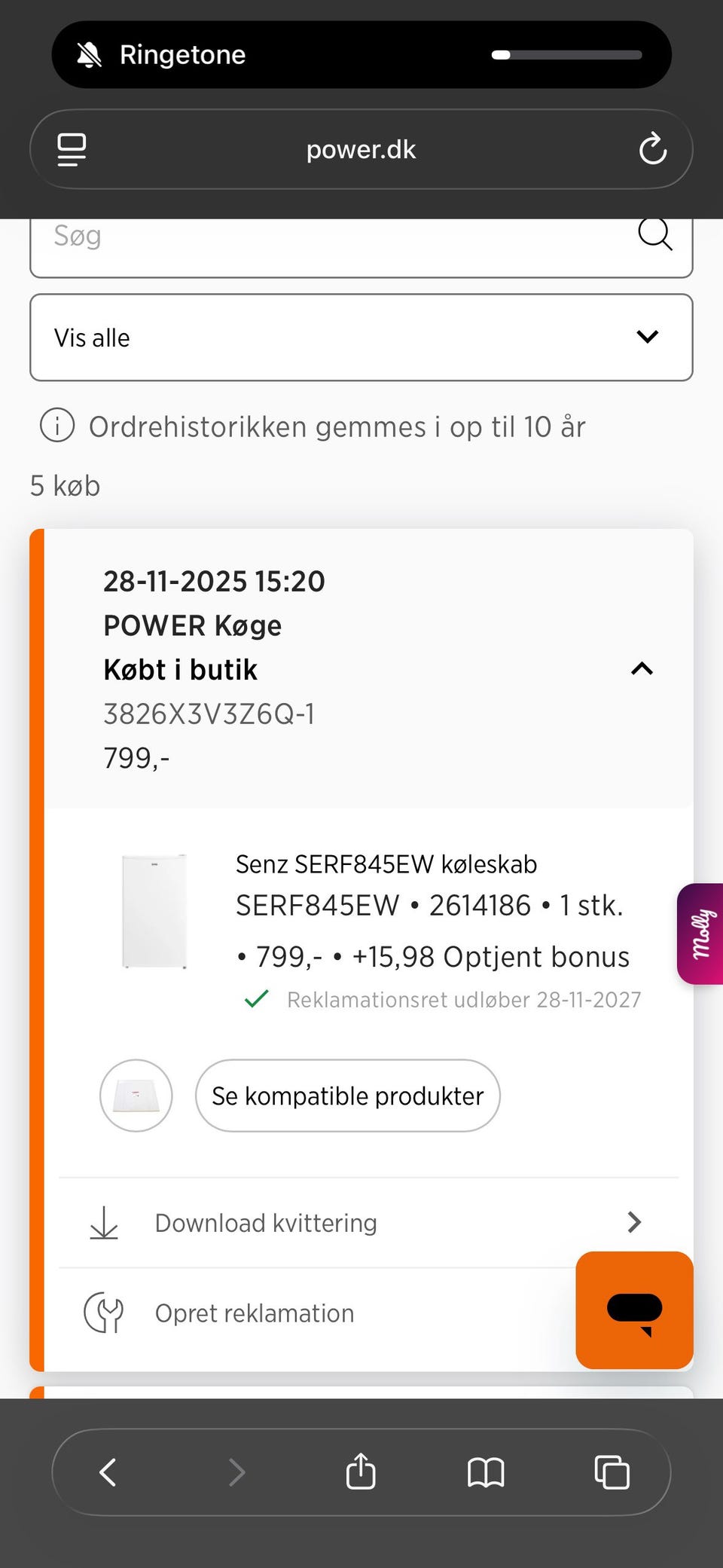Tap the info icon about ordrehistorik

tap(56, 426)
